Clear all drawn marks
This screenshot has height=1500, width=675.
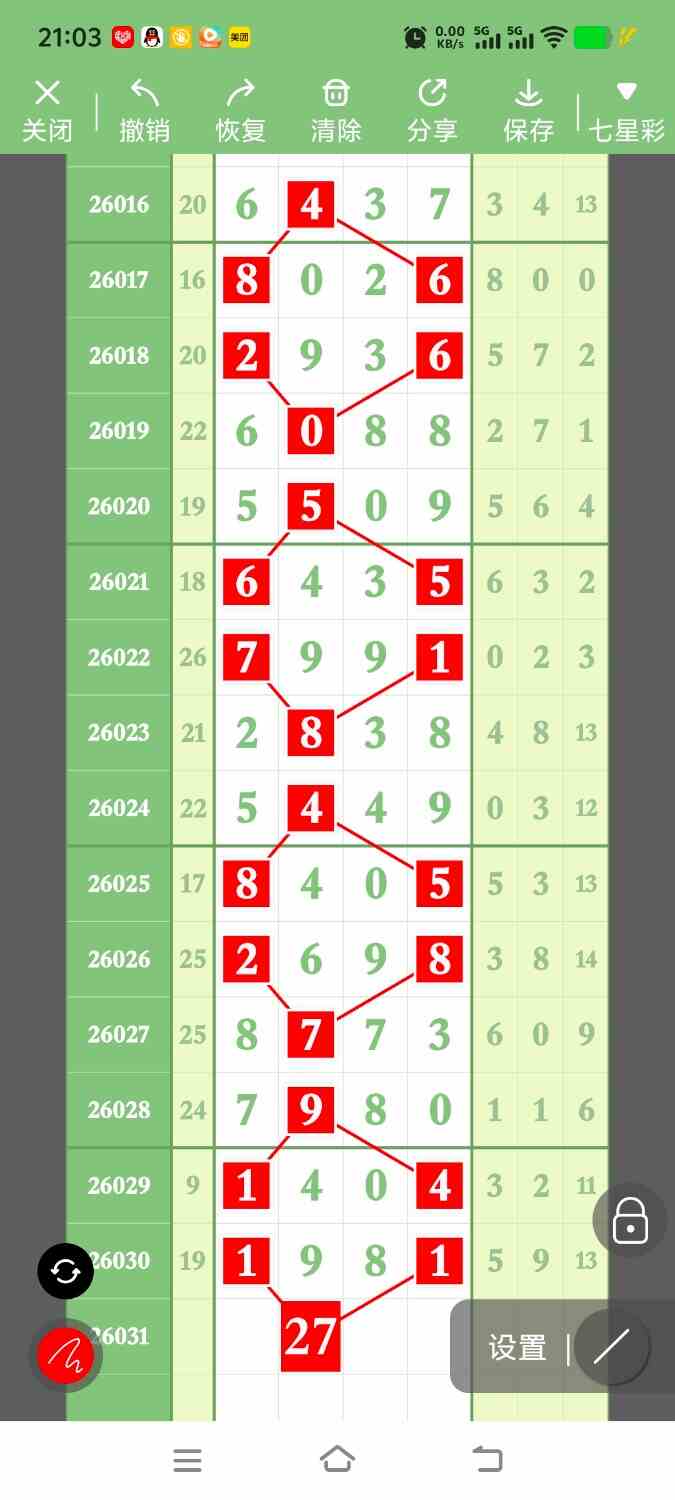336,111
